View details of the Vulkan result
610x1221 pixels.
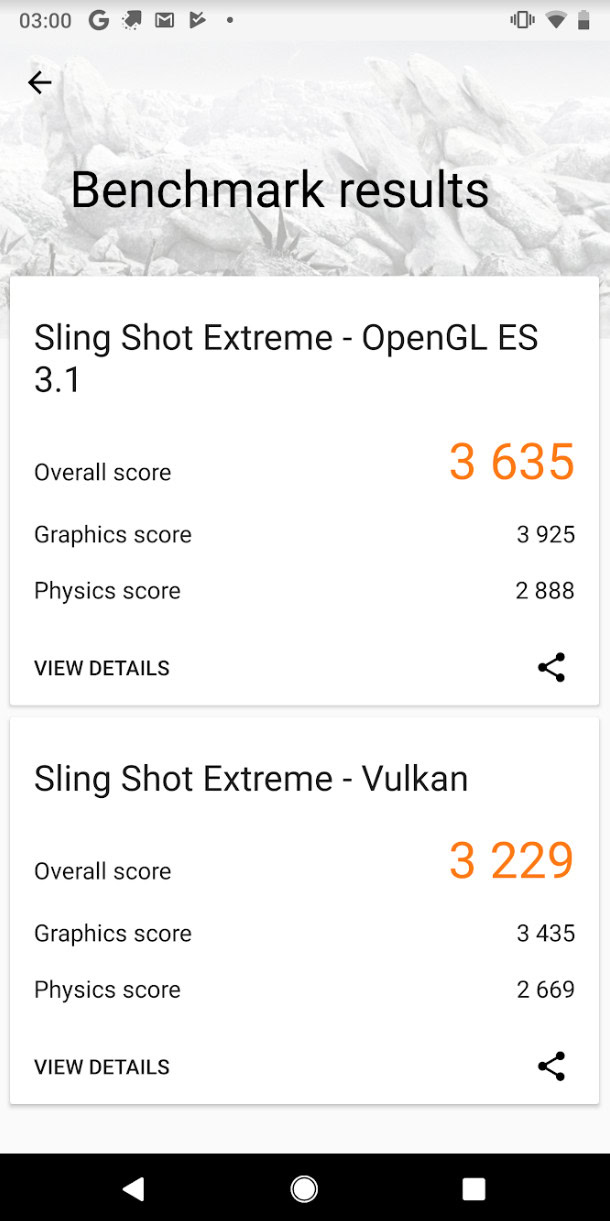click(102, 1067)
